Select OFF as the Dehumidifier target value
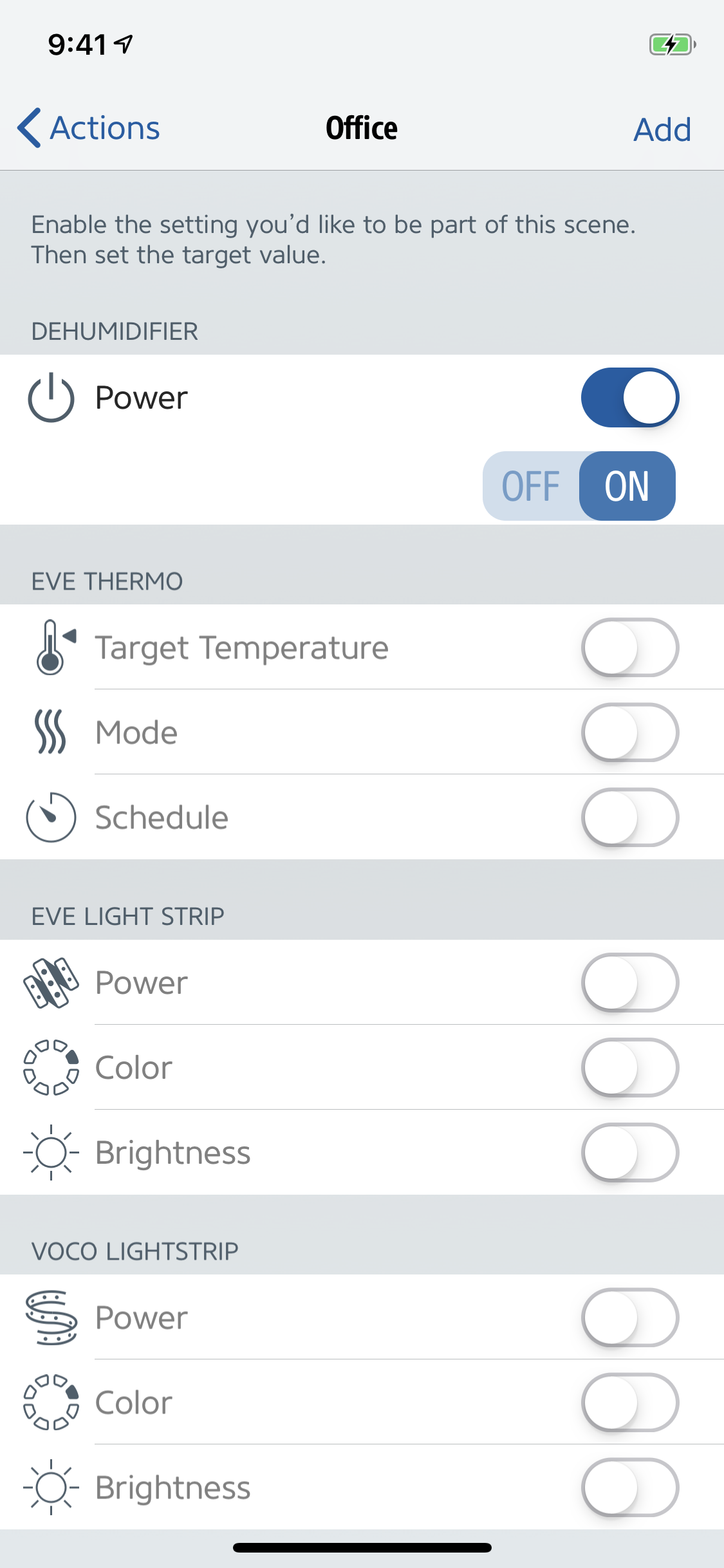 pos(531,486)
